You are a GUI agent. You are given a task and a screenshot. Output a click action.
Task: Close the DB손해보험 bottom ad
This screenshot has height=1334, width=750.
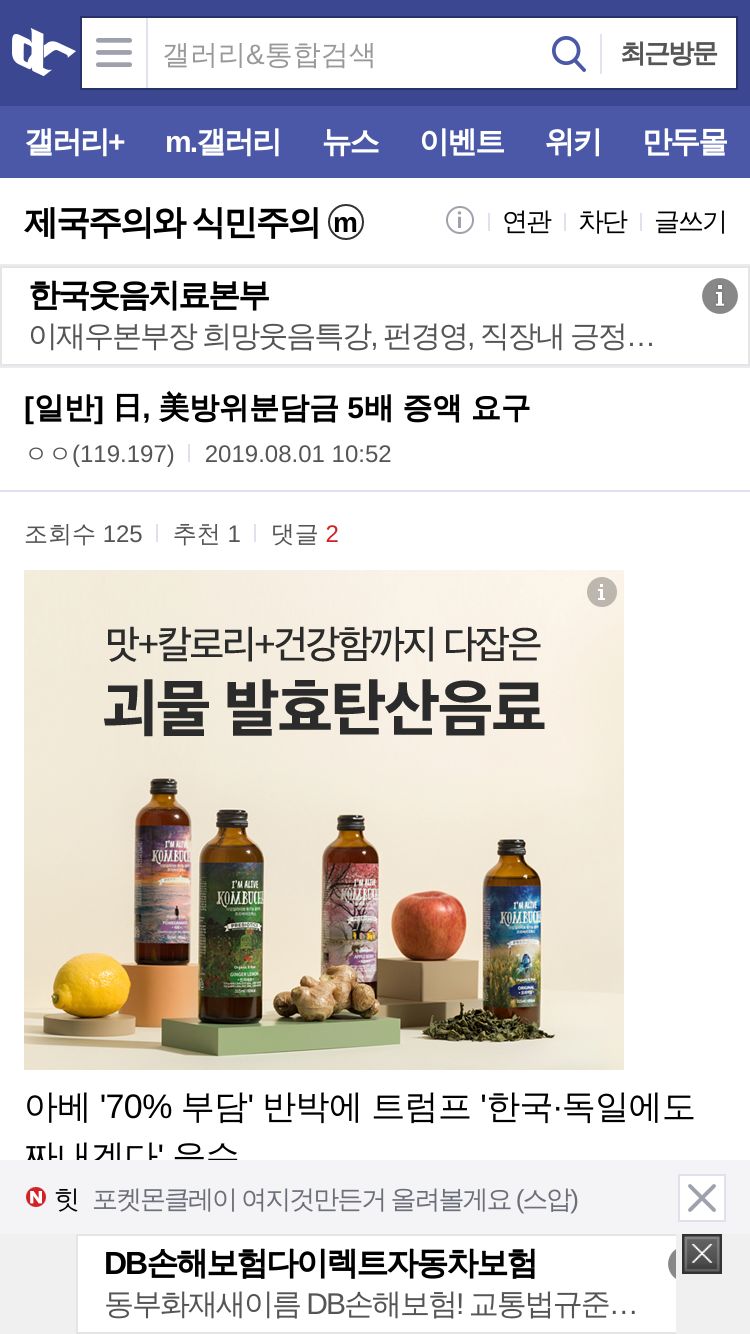(702, 1254)
